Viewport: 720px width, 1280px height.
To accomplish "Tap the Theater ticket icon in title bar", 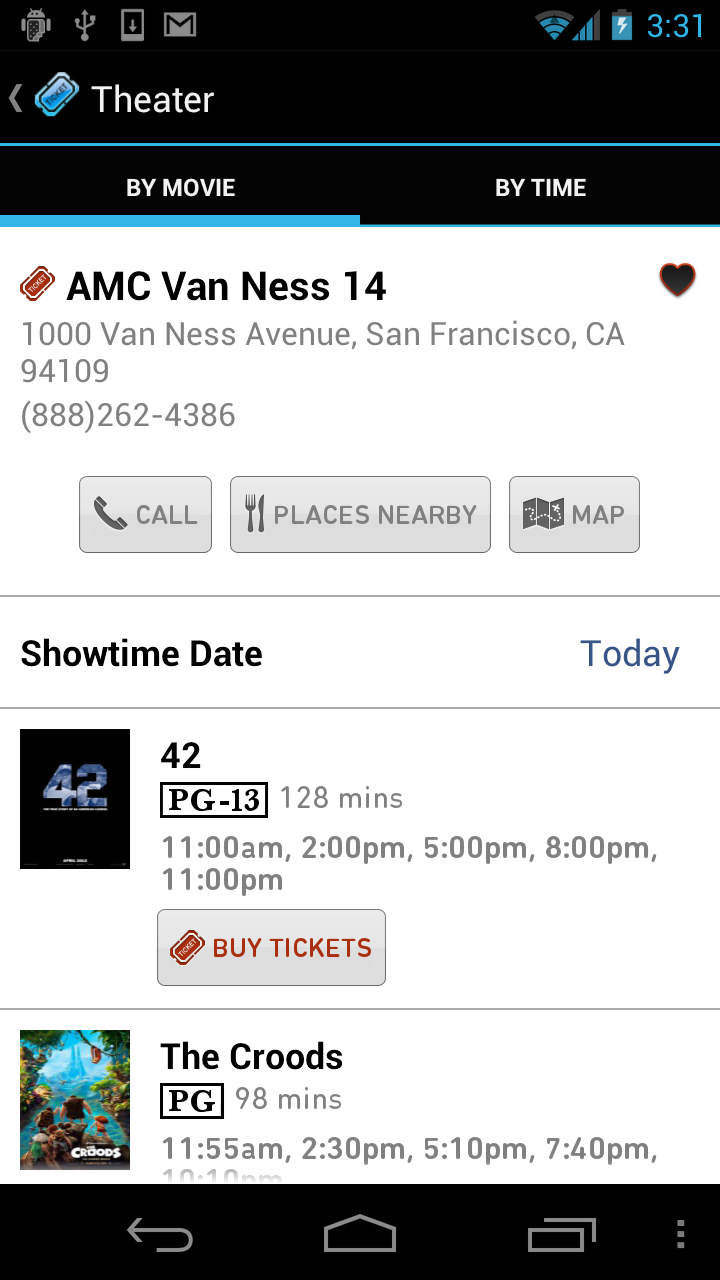I will [56, 97].
